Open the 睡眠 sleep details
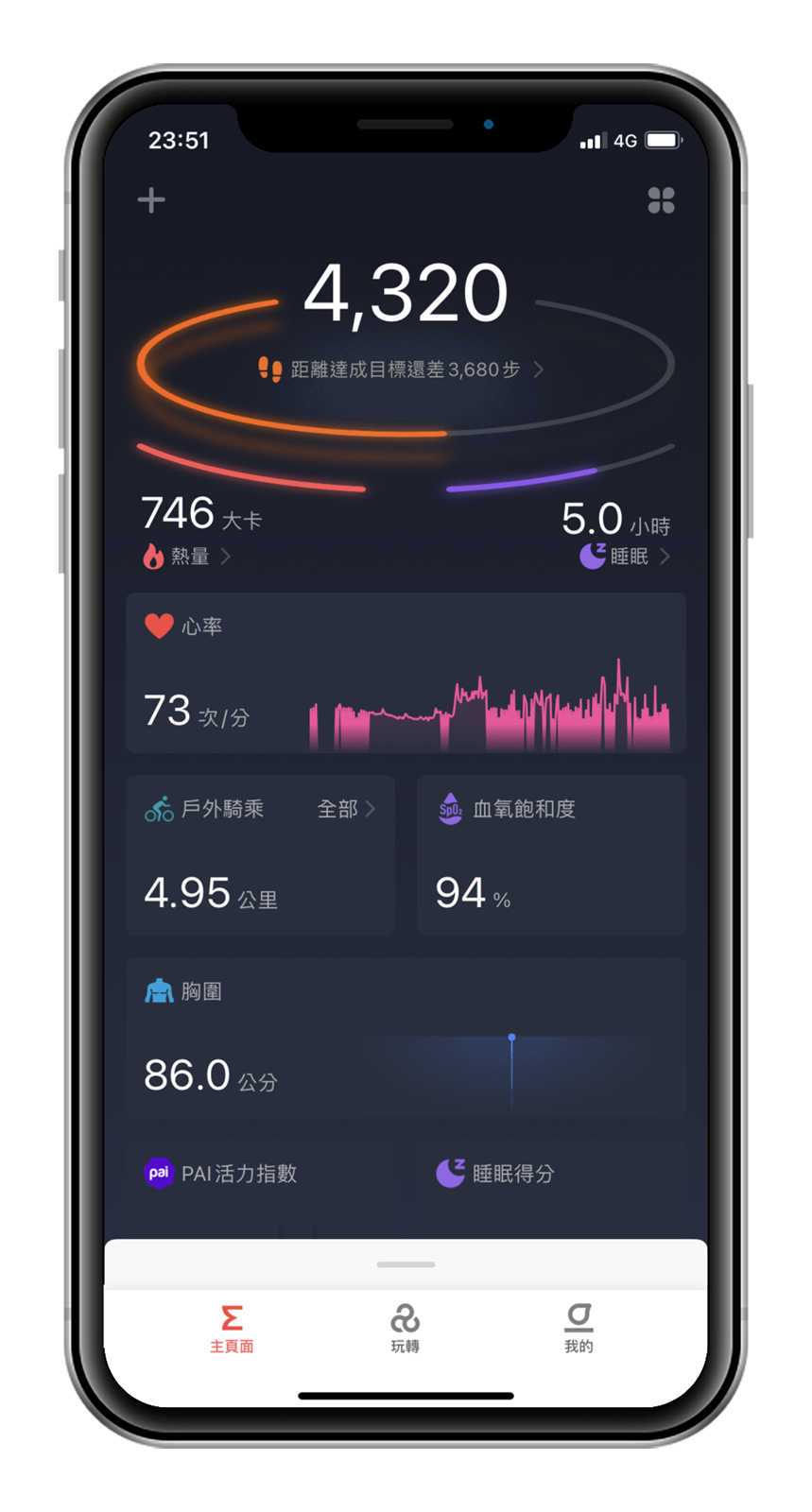Viewport: 812px width, 1512px height. click(x=627, y=556)
